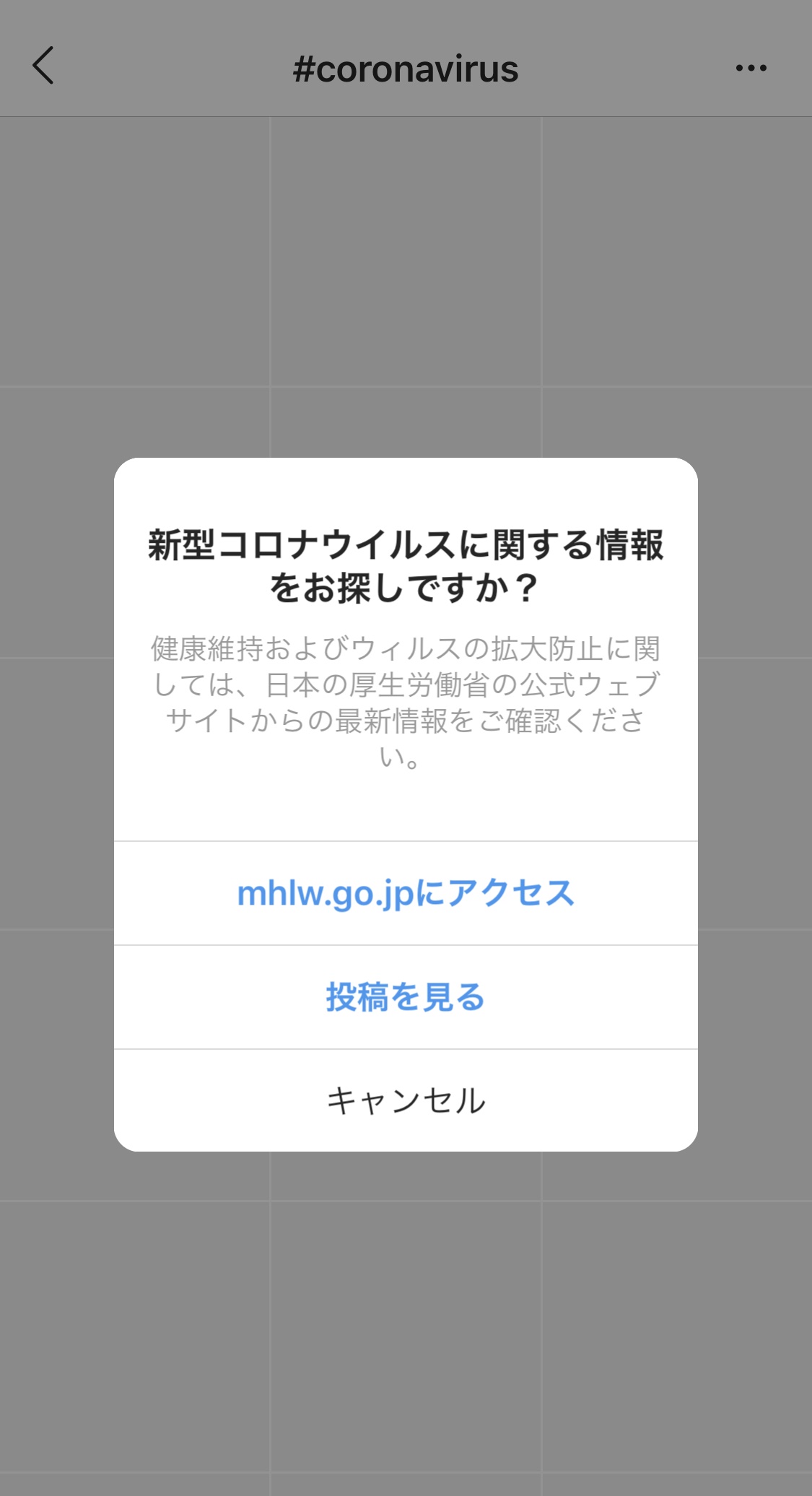Viewport: 812px width, 1496px height.
Task: Open the mhlw.go.jp website link
Action: 406,893
